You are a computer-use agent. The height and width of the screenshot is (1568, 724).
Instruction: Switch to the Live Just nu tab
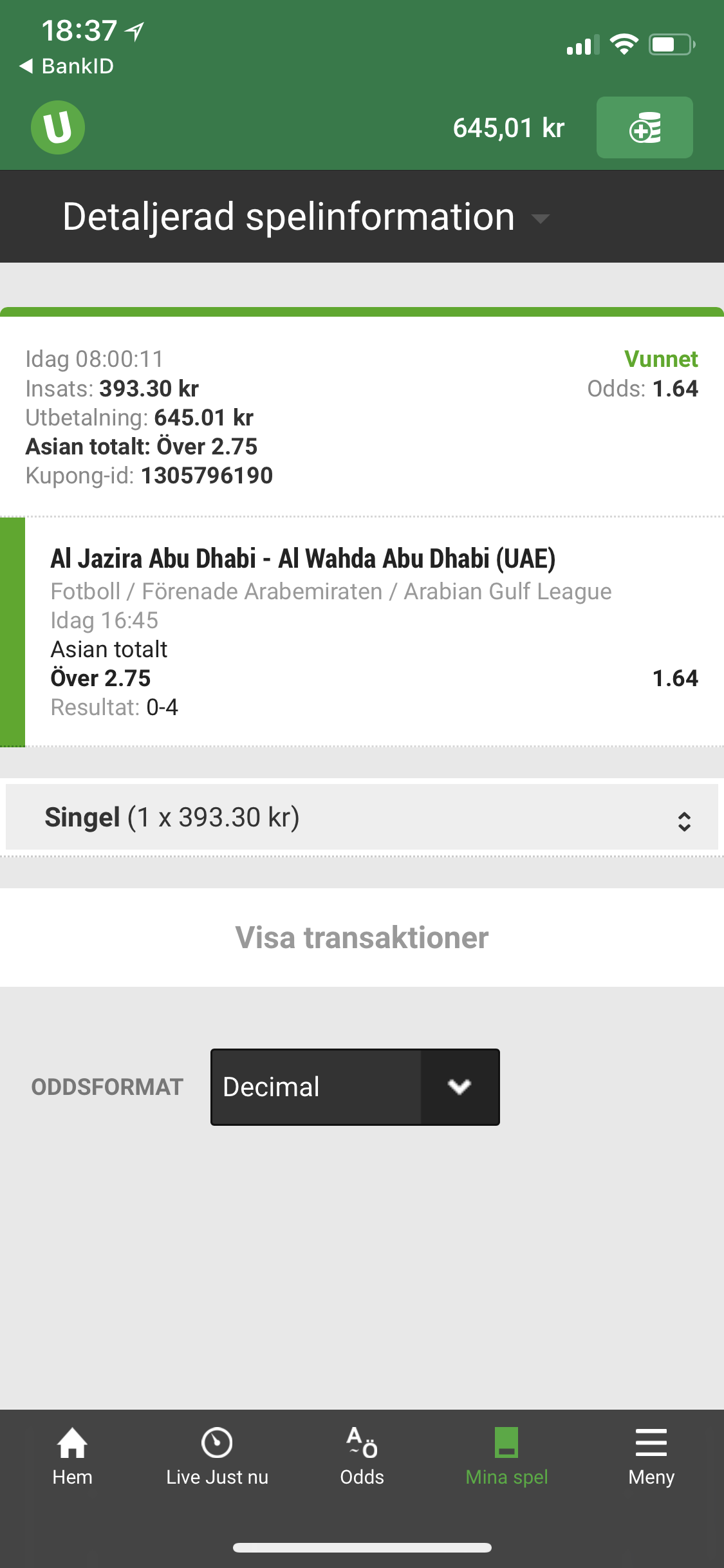coord(217,1457)
